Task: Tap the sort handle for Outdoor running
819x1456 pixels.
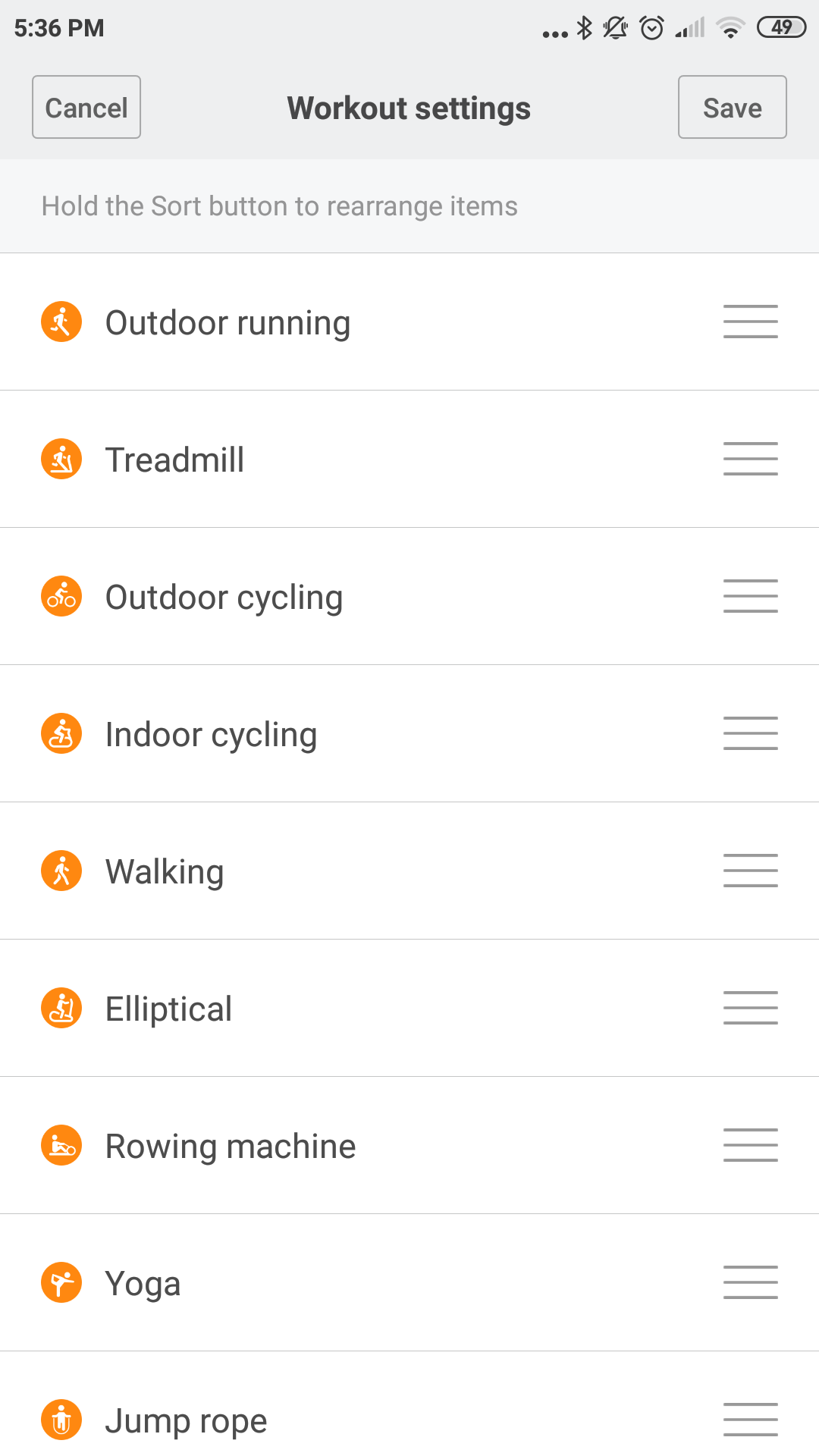Action: pyautogui.click(x=750, y=322)
